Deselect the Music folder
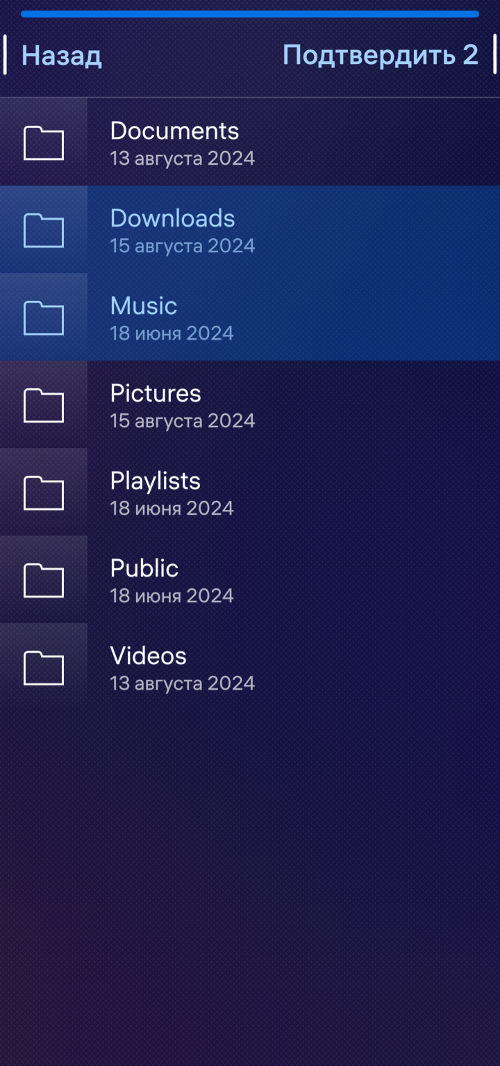The image size is (500, 1066). click(x=250, y=317)
